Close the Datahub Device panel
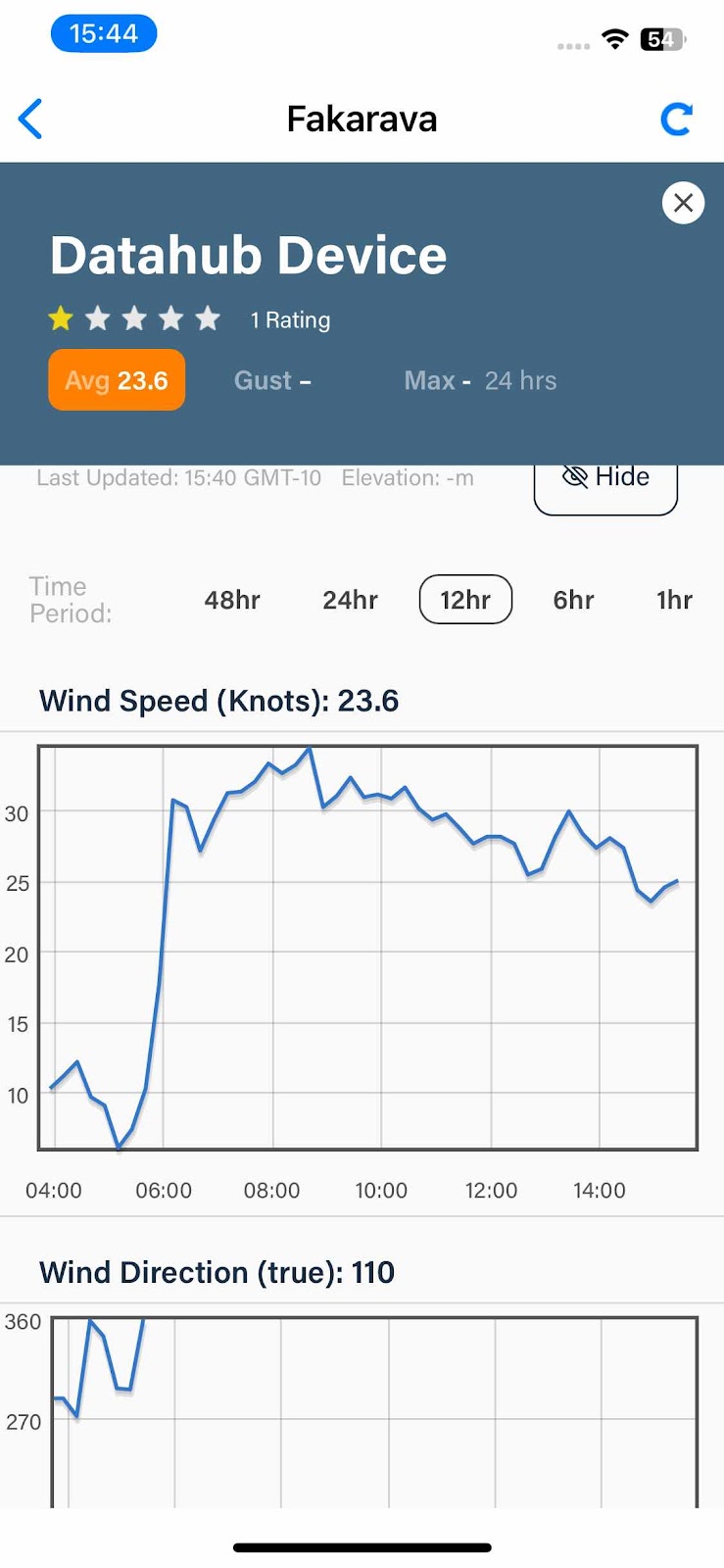 683,203
